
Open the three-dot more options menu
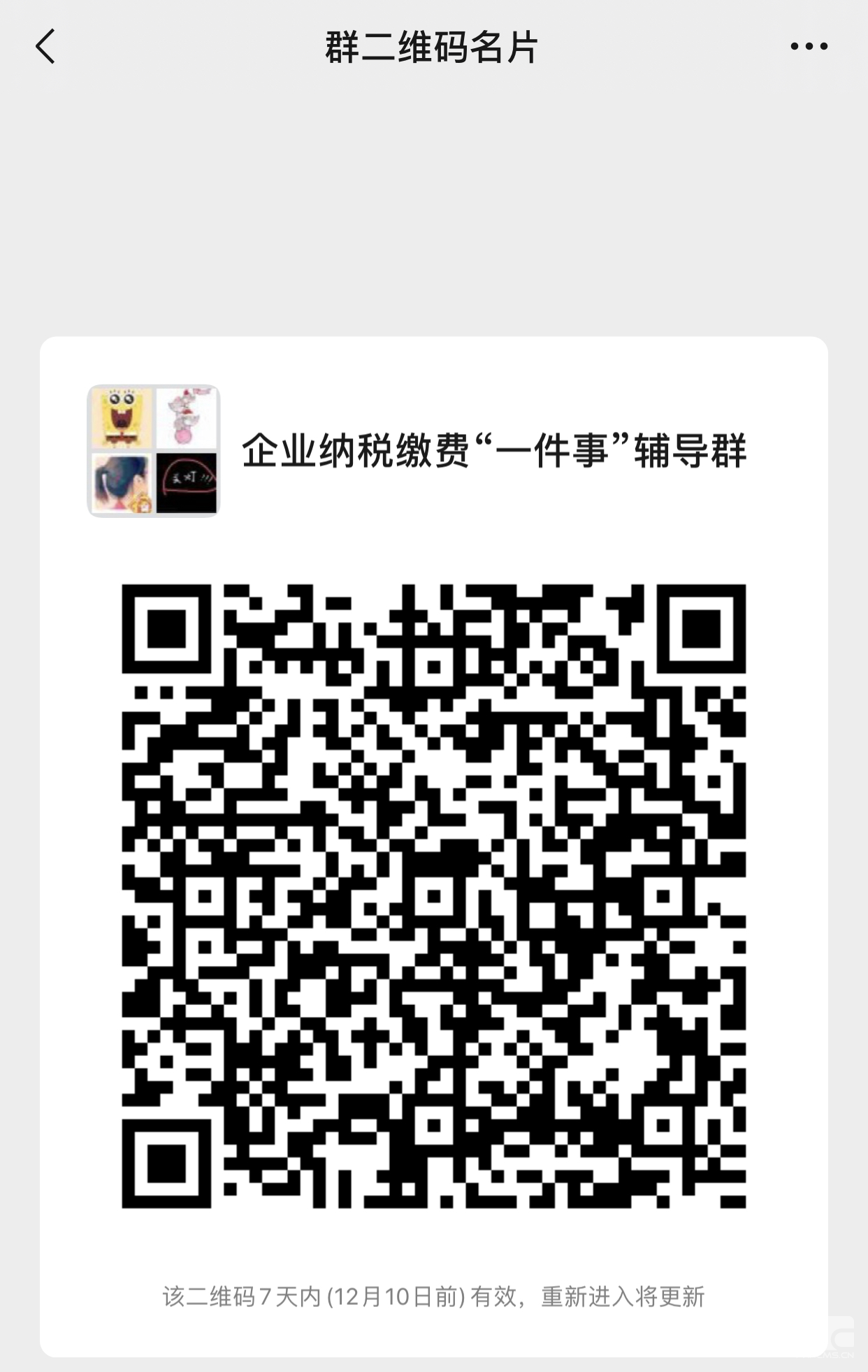click(x=809, y=47)
